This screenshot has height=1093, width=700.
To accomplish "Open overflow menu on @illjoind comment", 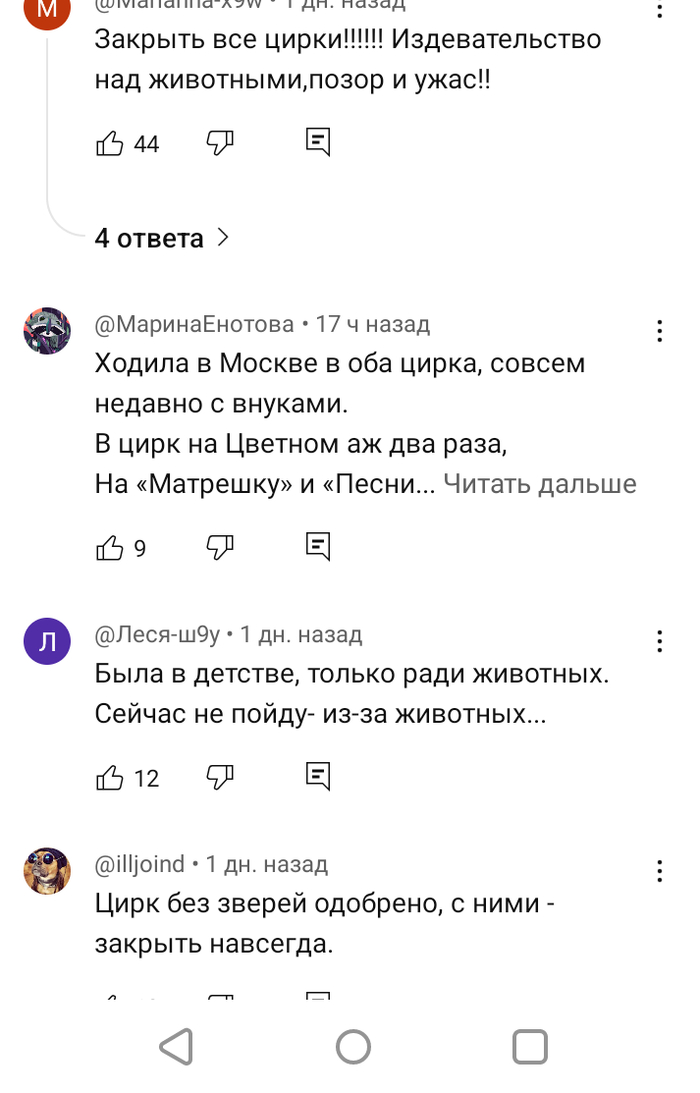I will (659, 870).
